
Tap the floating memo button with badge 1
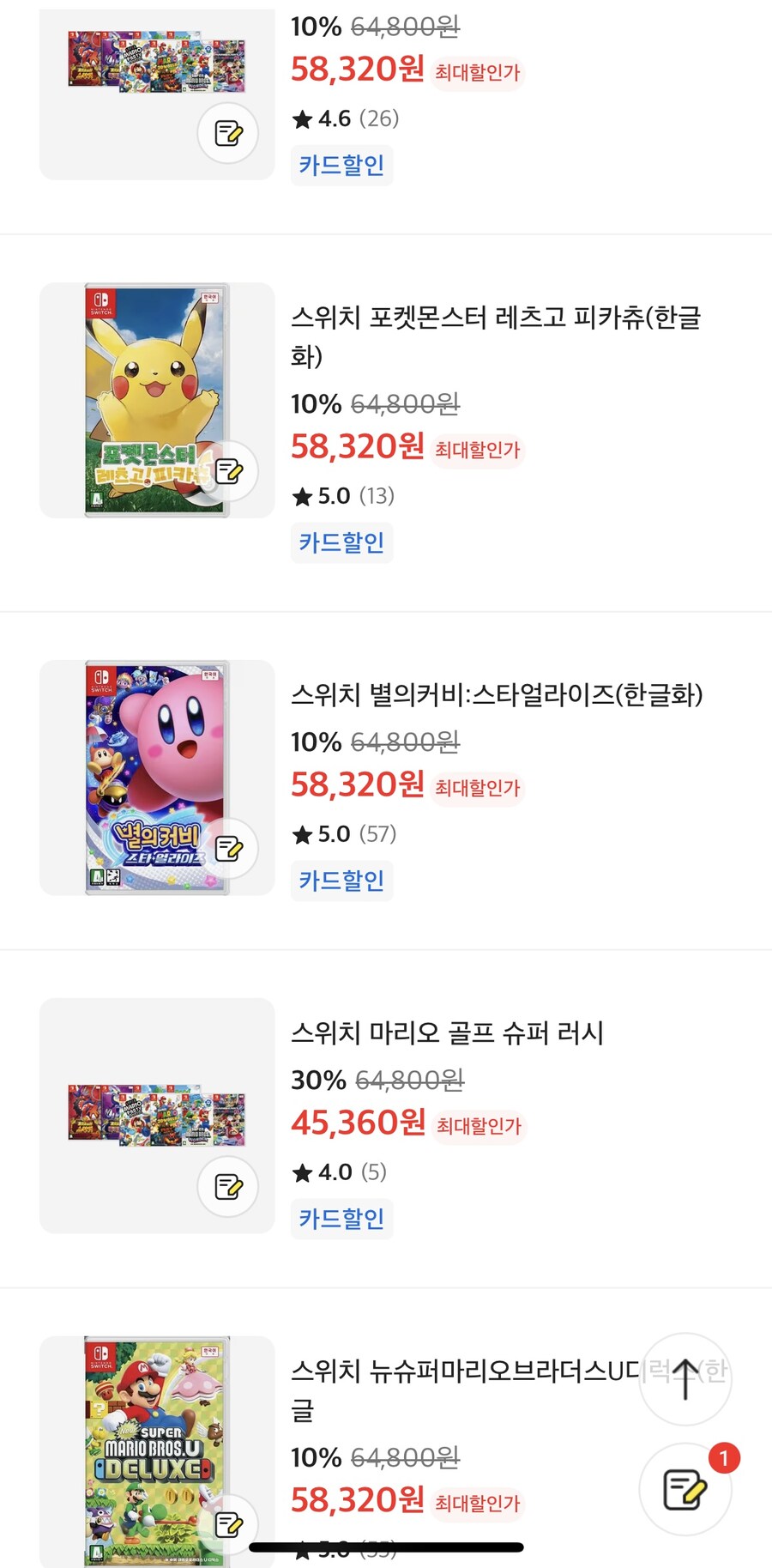click(685, 1489)
